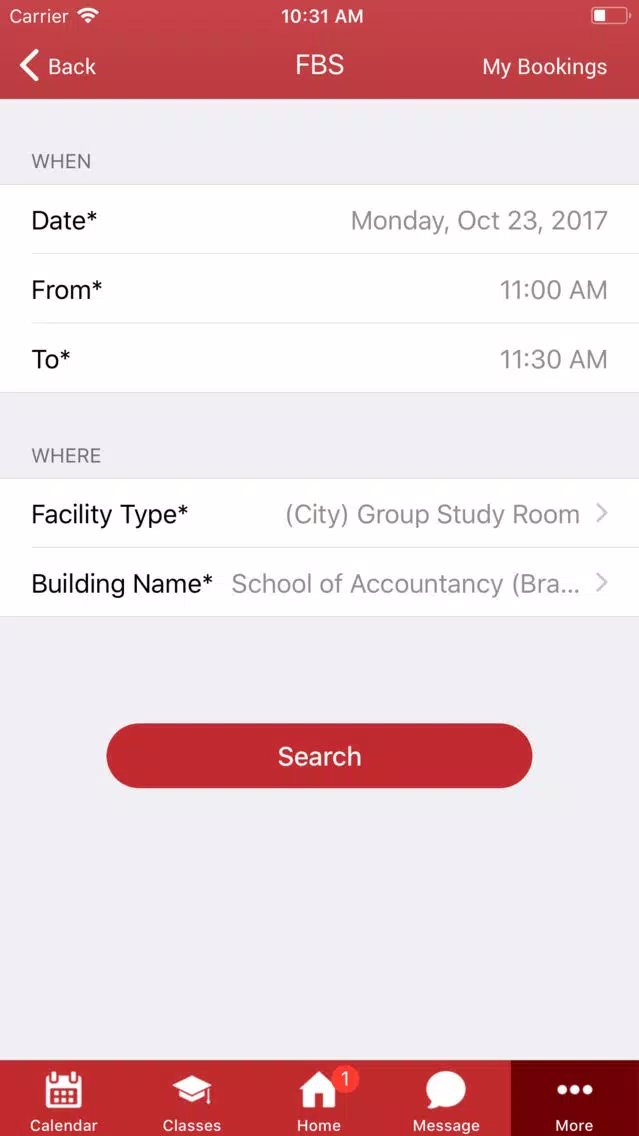Select a Building Name
Image resolution: width=639 pixels, height=1136 pixels.
pos(320,582)
